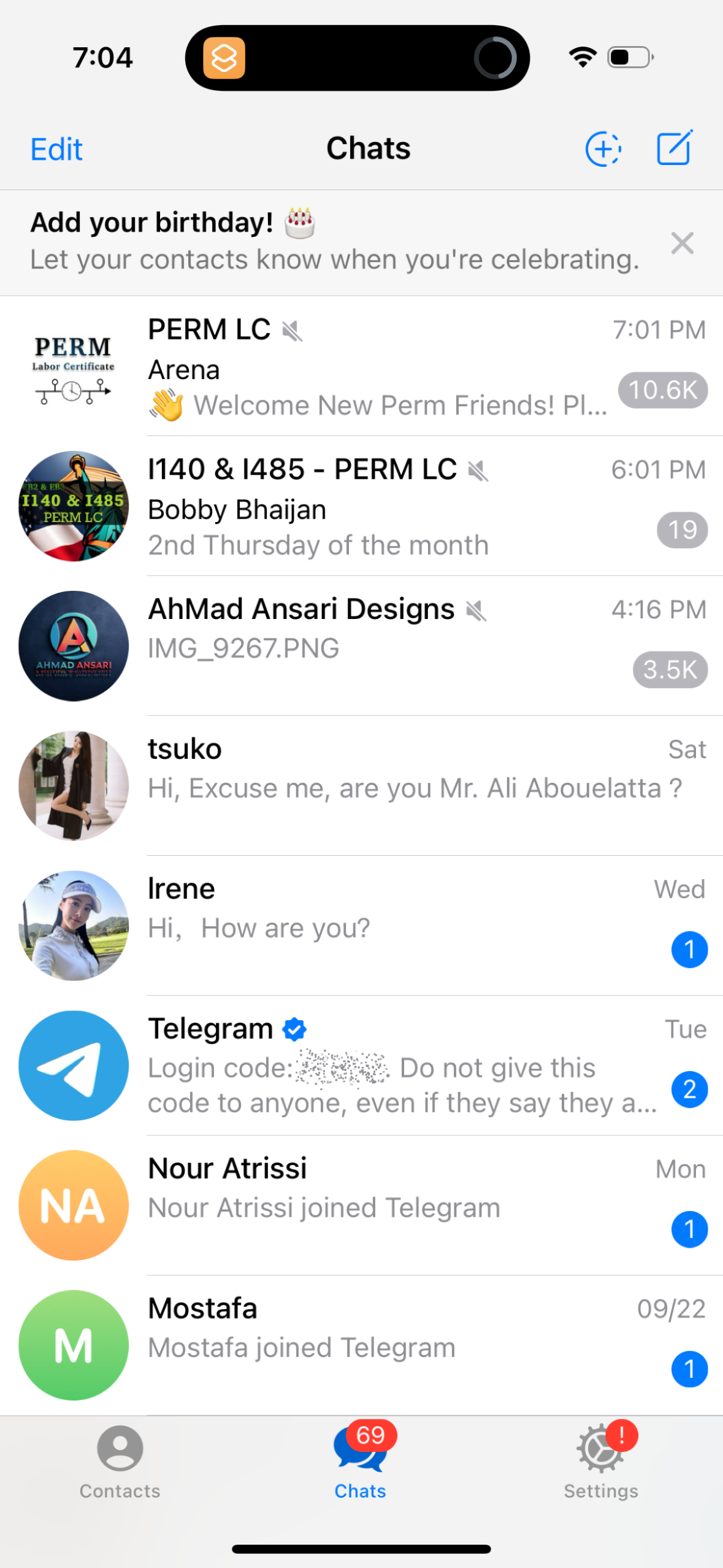Open the Telegram login code message
Viewport: 723px width, 1568px height.
368,1067
